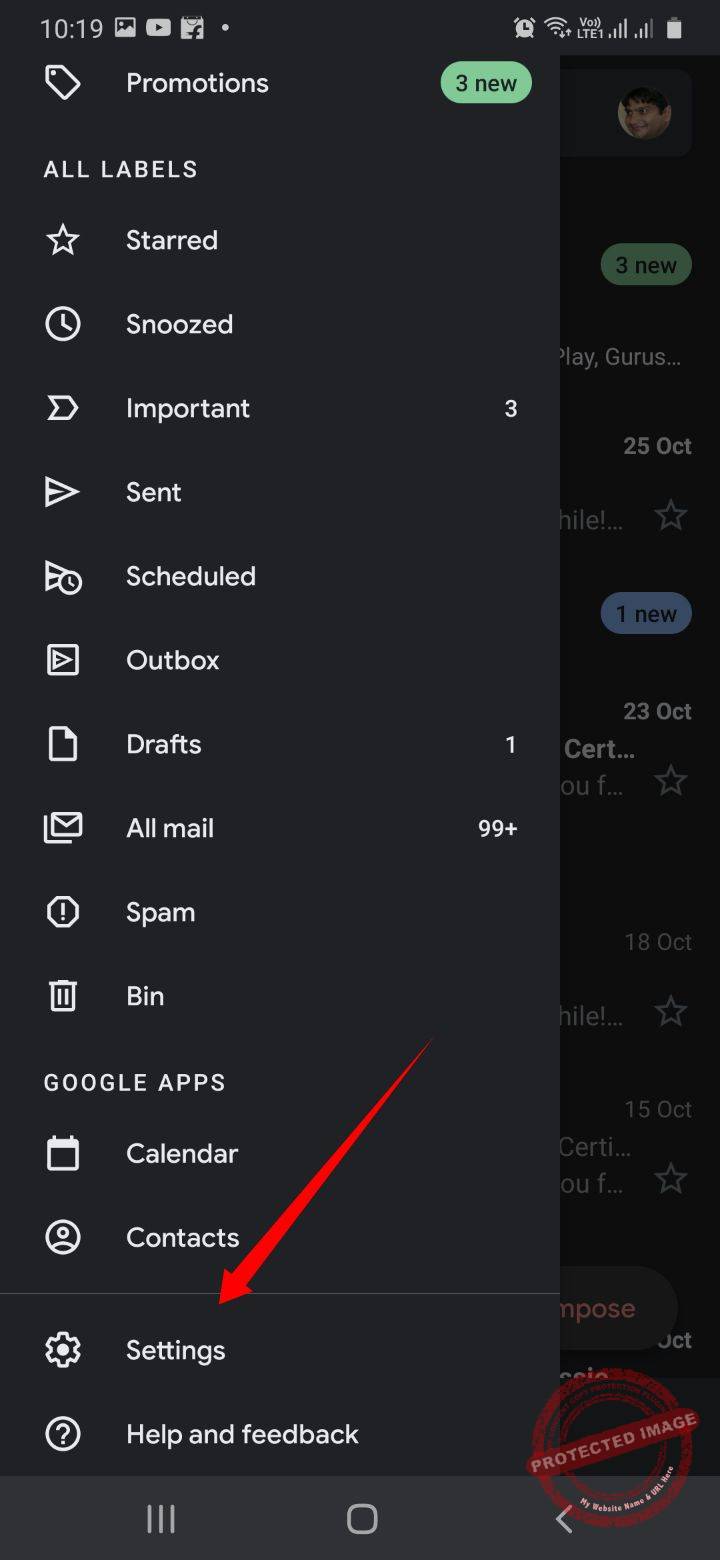
Task: Star the email dated 15 Oct
Action: [671, 1177]
